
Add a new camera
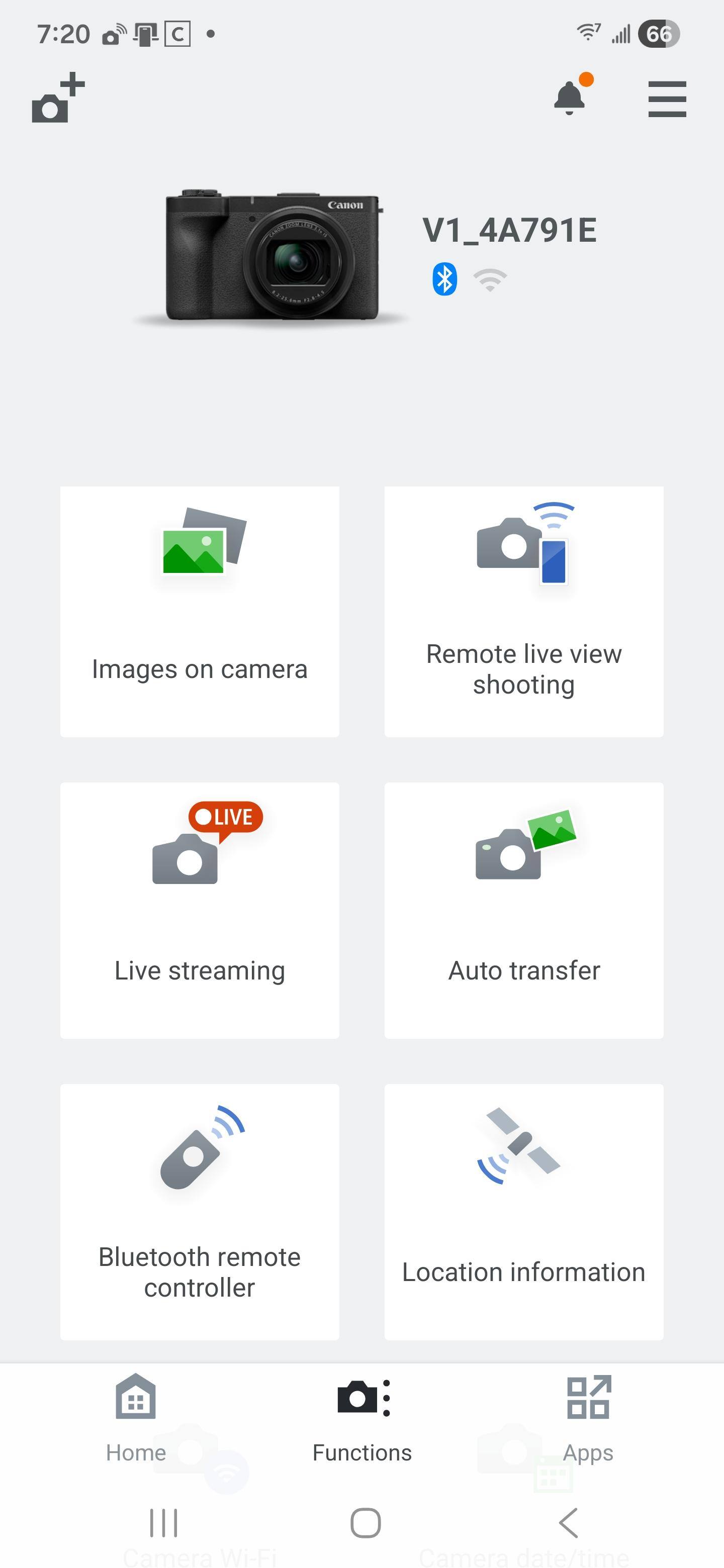point(58,99)
